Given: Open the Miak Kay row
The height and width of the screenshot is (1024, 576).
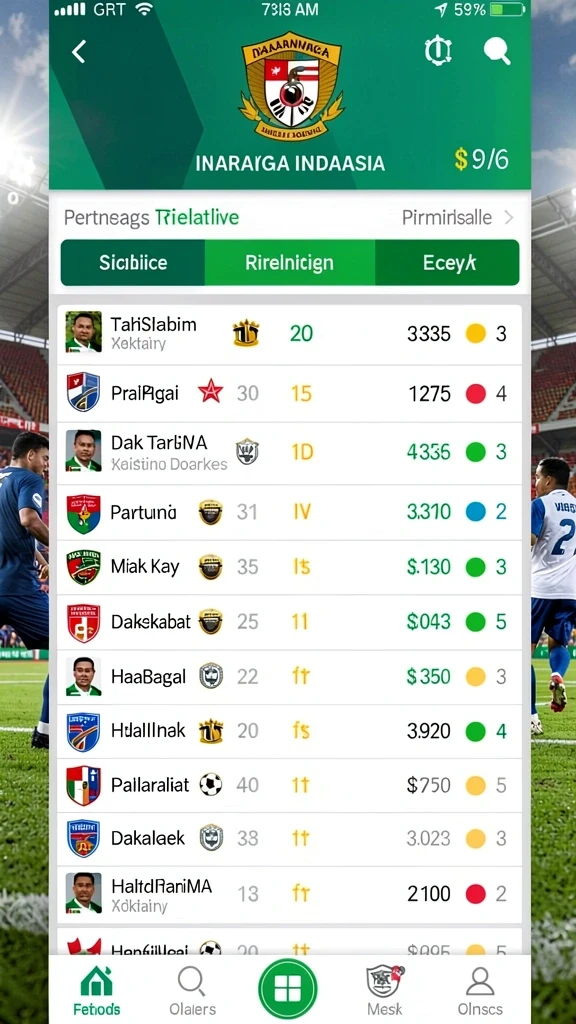Looking at the screenshot, I should [x=289, y=567].
